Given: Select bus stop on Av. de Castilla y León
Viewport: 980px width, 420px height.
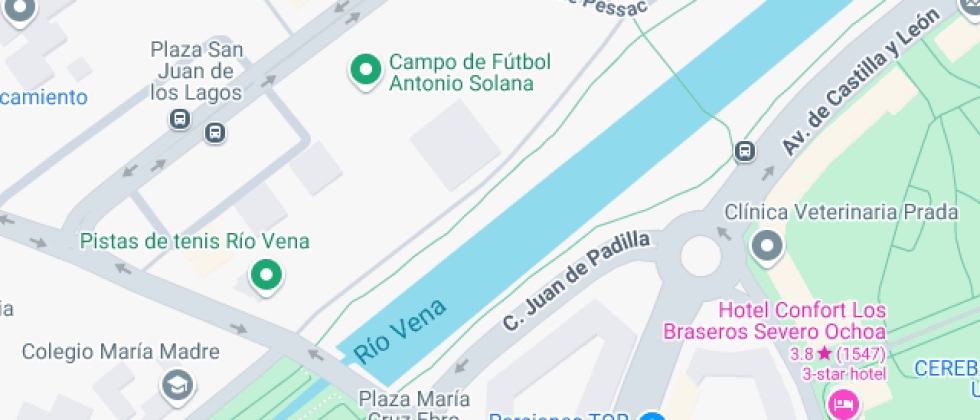Looking at the screenshot, I should pos(744,151).
